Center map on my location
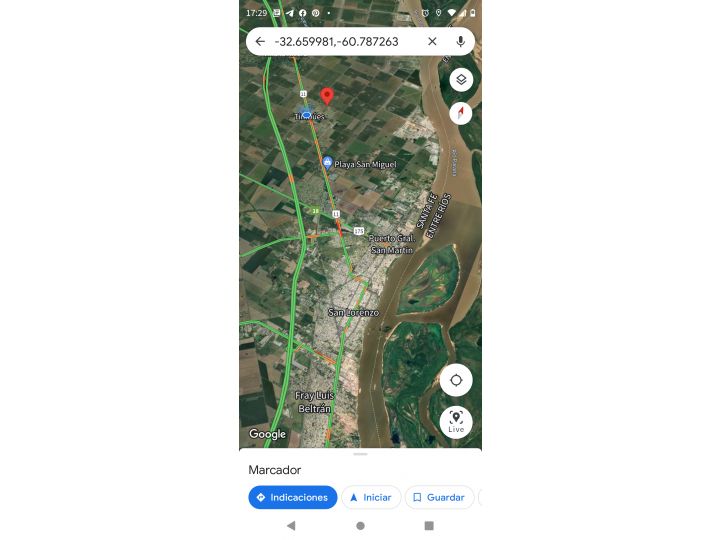The width and height of the screenshot is (720, 540). pos(456,380)
